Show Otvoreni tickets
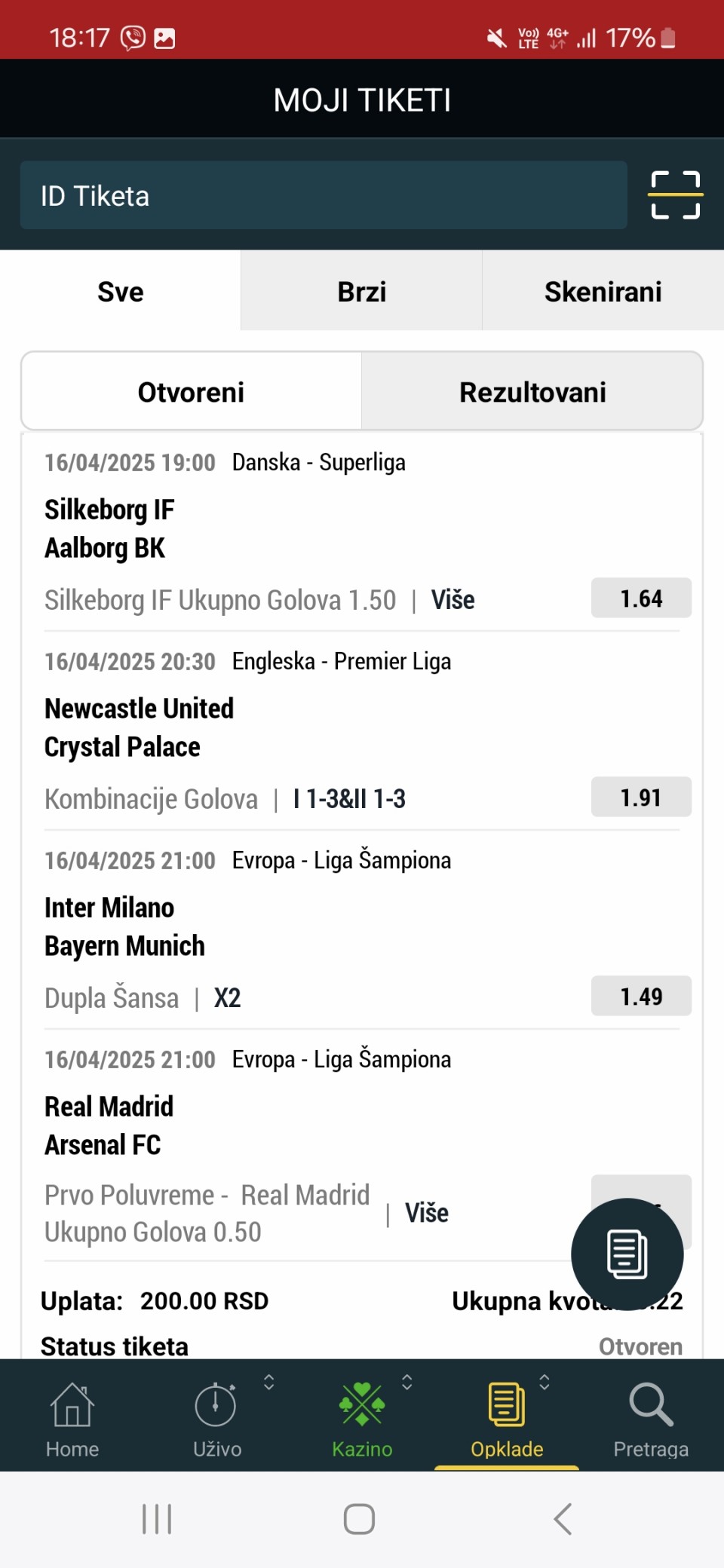This screenshot has height=1568, width=724. (x=192, y=392)
